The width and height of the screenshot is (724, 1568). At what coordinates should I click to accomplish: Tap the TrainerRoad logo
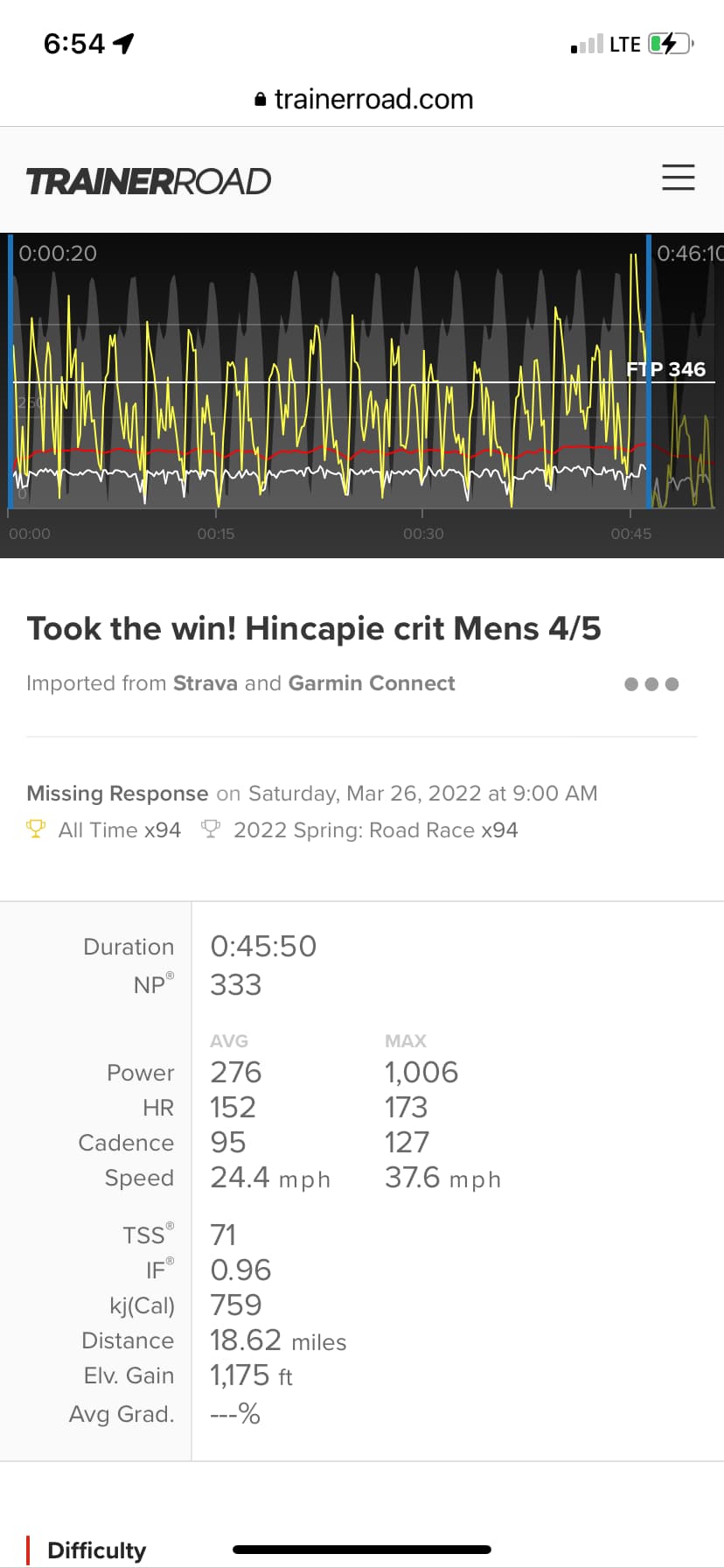(x=149, y=181)
